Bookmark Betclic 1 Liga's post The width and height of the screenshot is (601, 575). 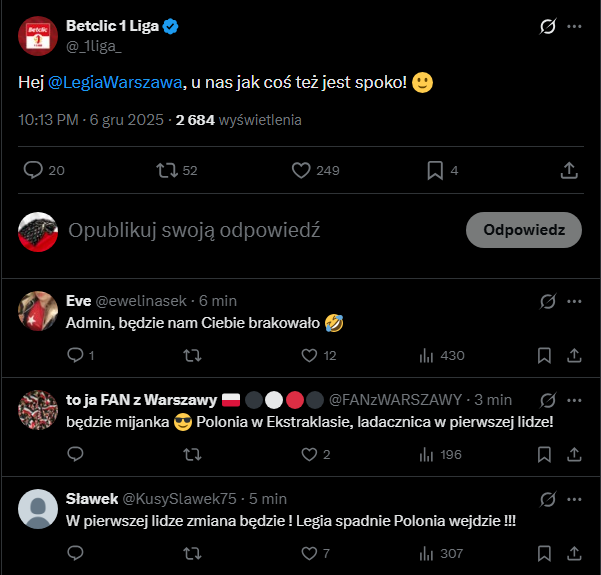coord(435,171)
